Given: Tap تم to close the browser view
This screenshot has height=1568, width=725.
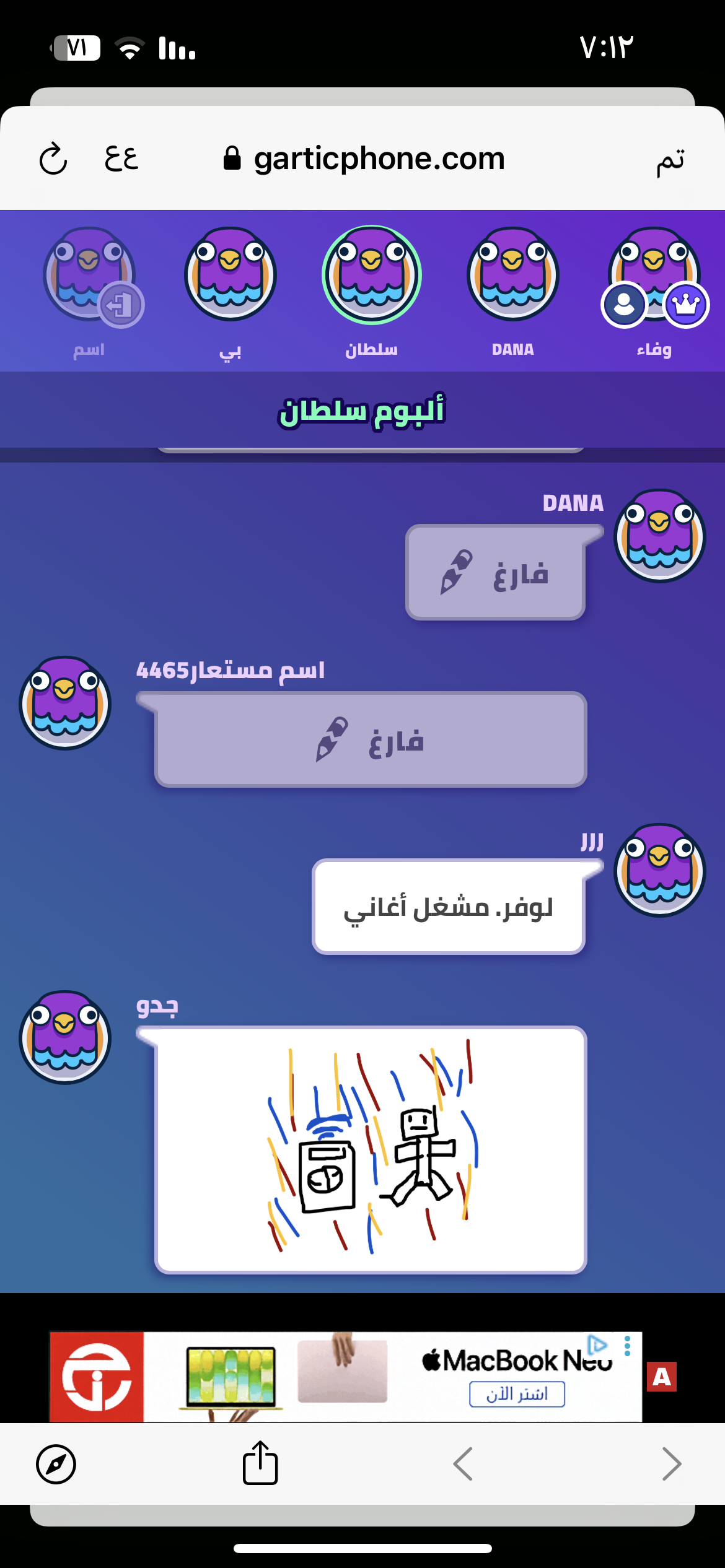Looking at the screenshot, I should 670,160.
